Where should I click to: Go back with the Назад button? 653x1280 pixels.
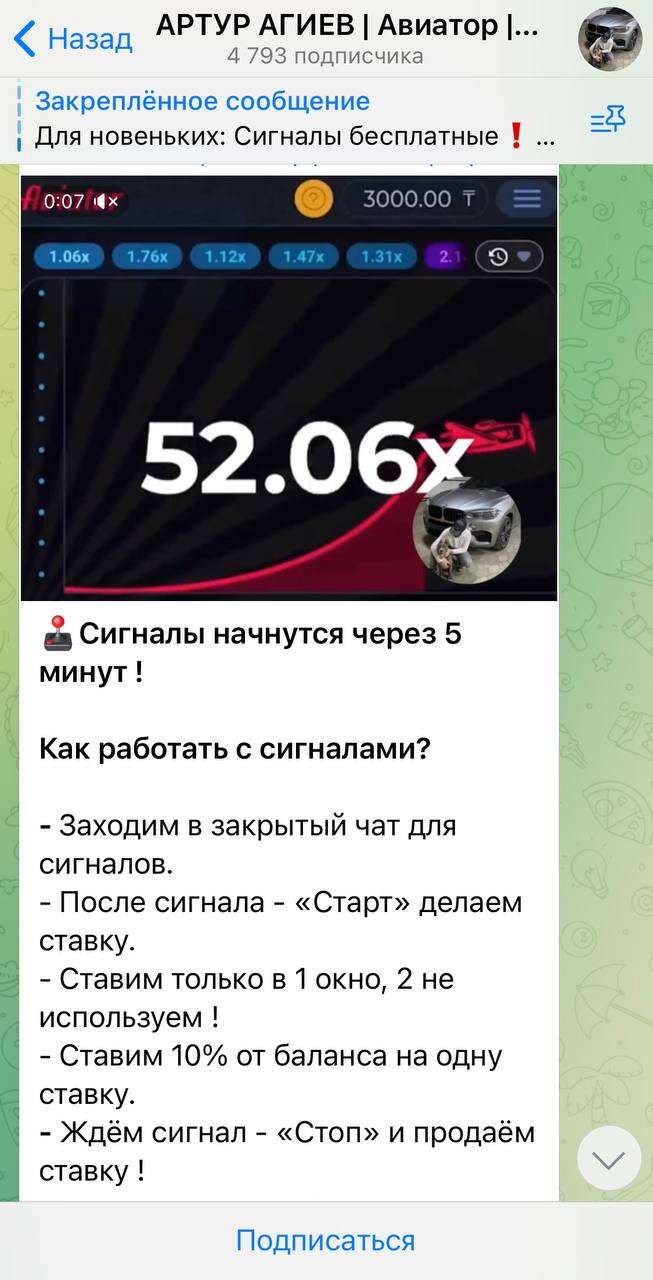74,39
